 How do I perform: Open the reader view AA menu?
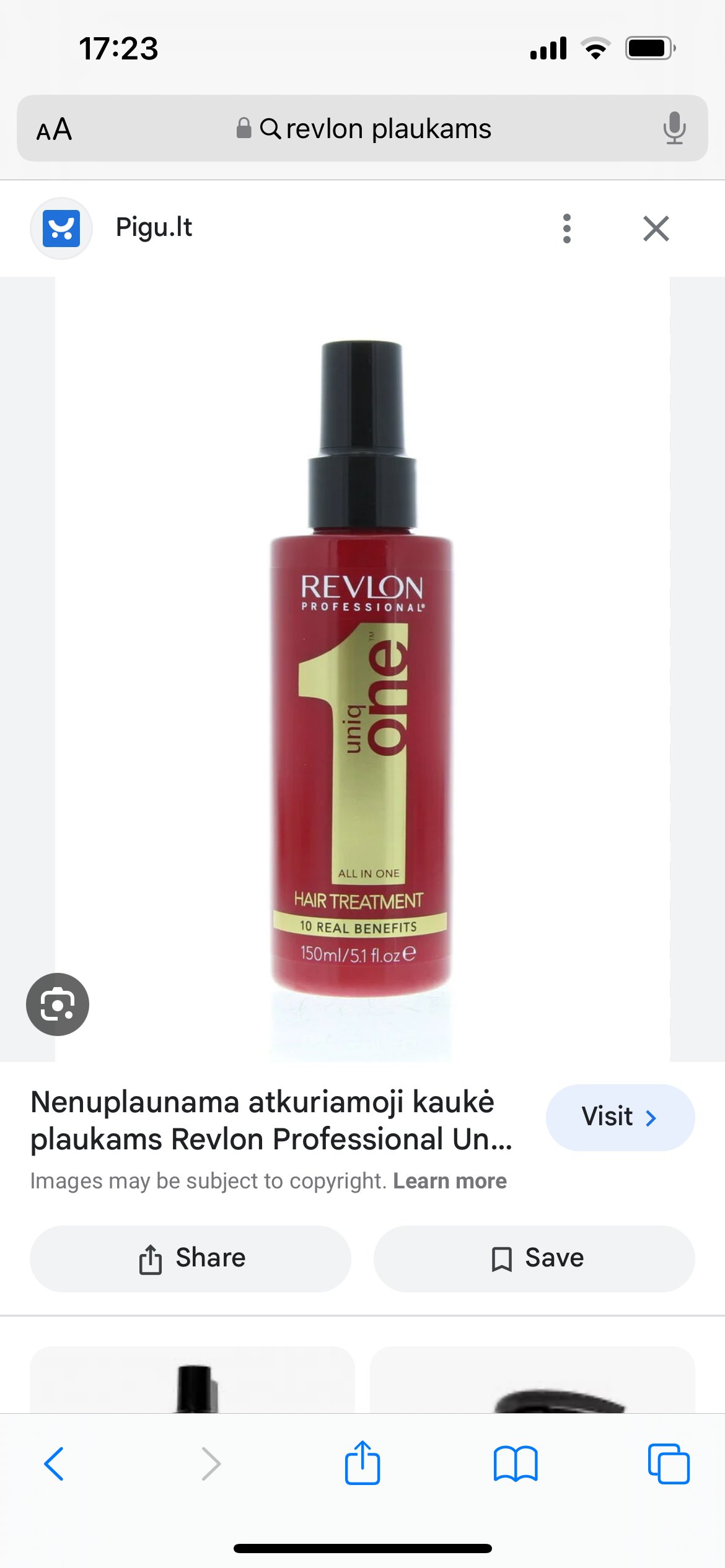click(x=55, y=129)
